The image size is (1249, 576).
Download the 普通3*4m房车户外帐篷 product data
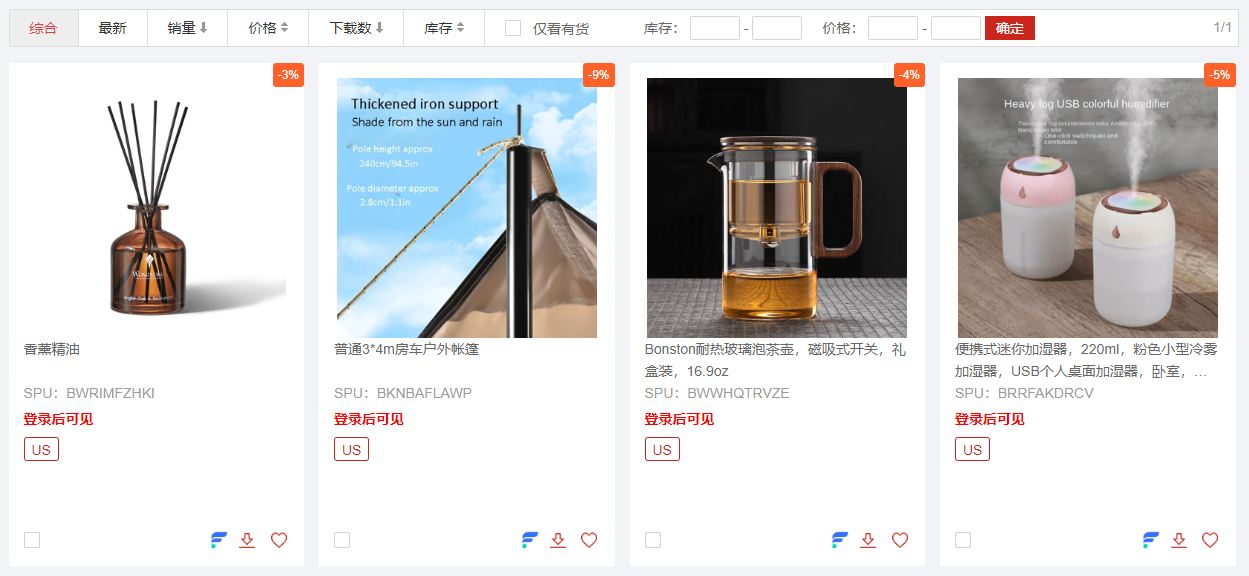[x=558, y=540]
